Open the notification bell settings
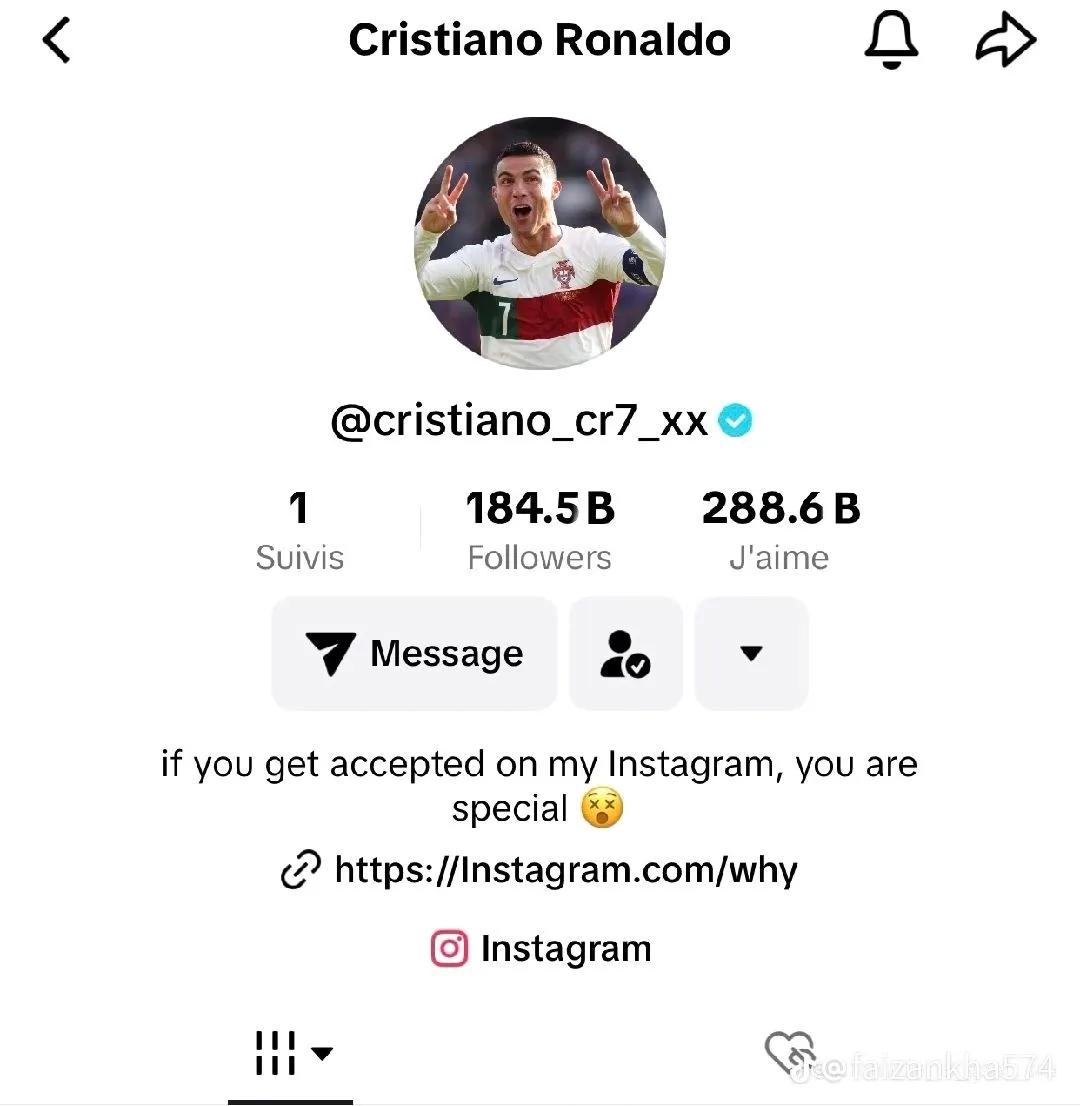This screenshot has width=1080, height=1106. coord(890,42)
